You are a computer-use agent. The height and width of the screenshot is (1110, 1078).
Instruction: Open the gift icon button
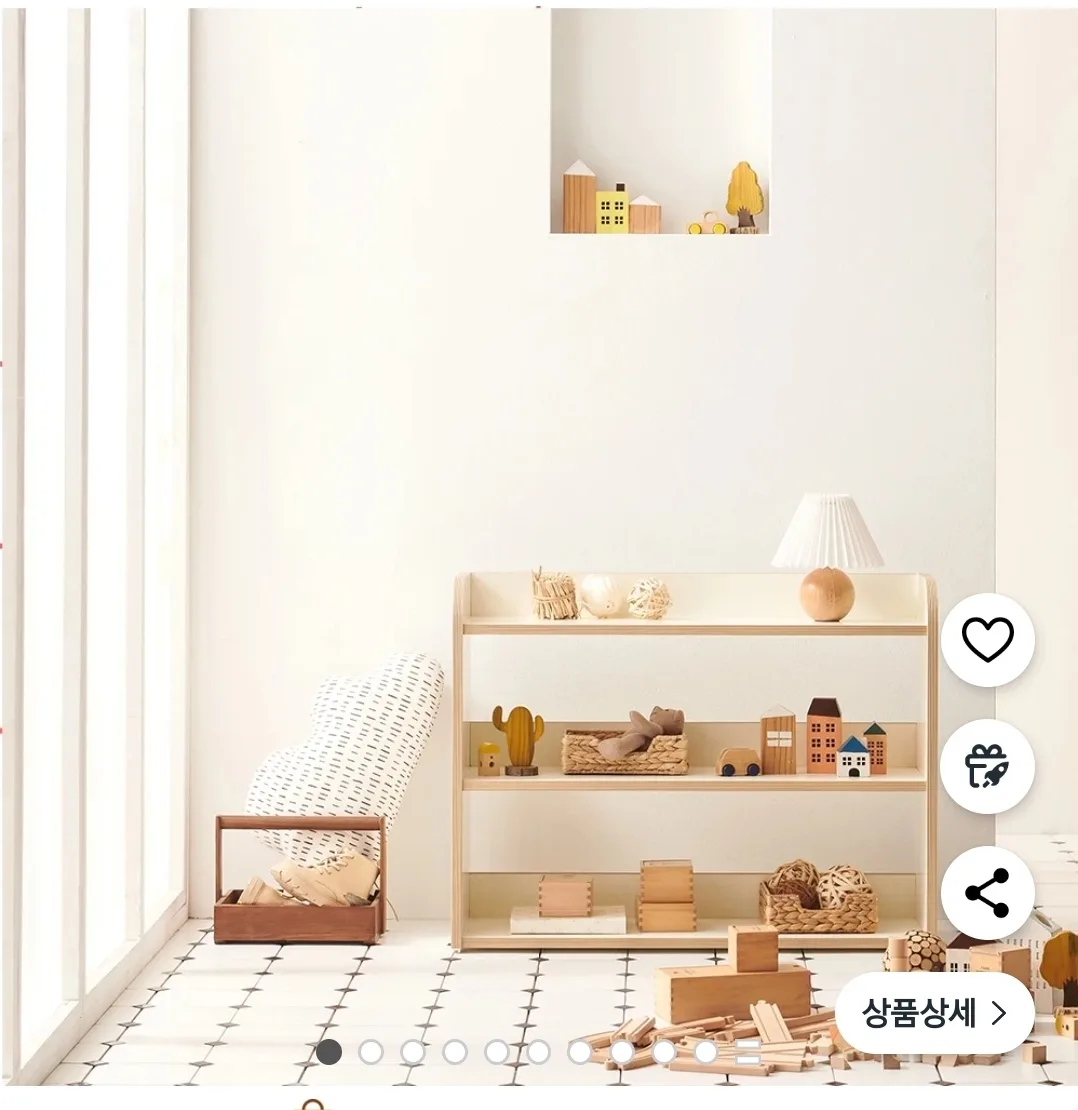pyautogui.click(x=987, y=767)
